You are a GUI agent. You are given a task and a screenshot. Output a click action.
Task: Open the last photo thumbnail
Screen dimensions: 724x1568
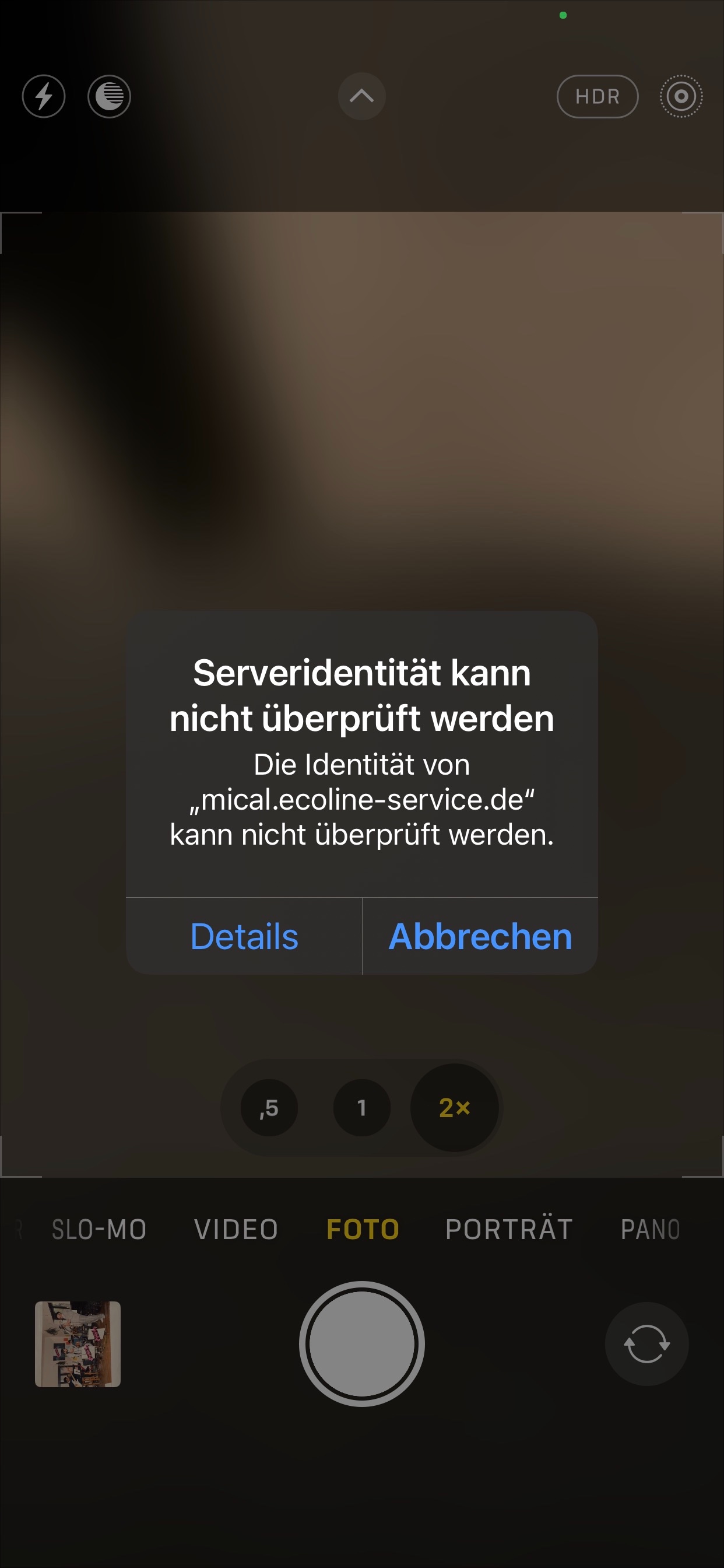pyautogui.click(x=78, y=1344)
